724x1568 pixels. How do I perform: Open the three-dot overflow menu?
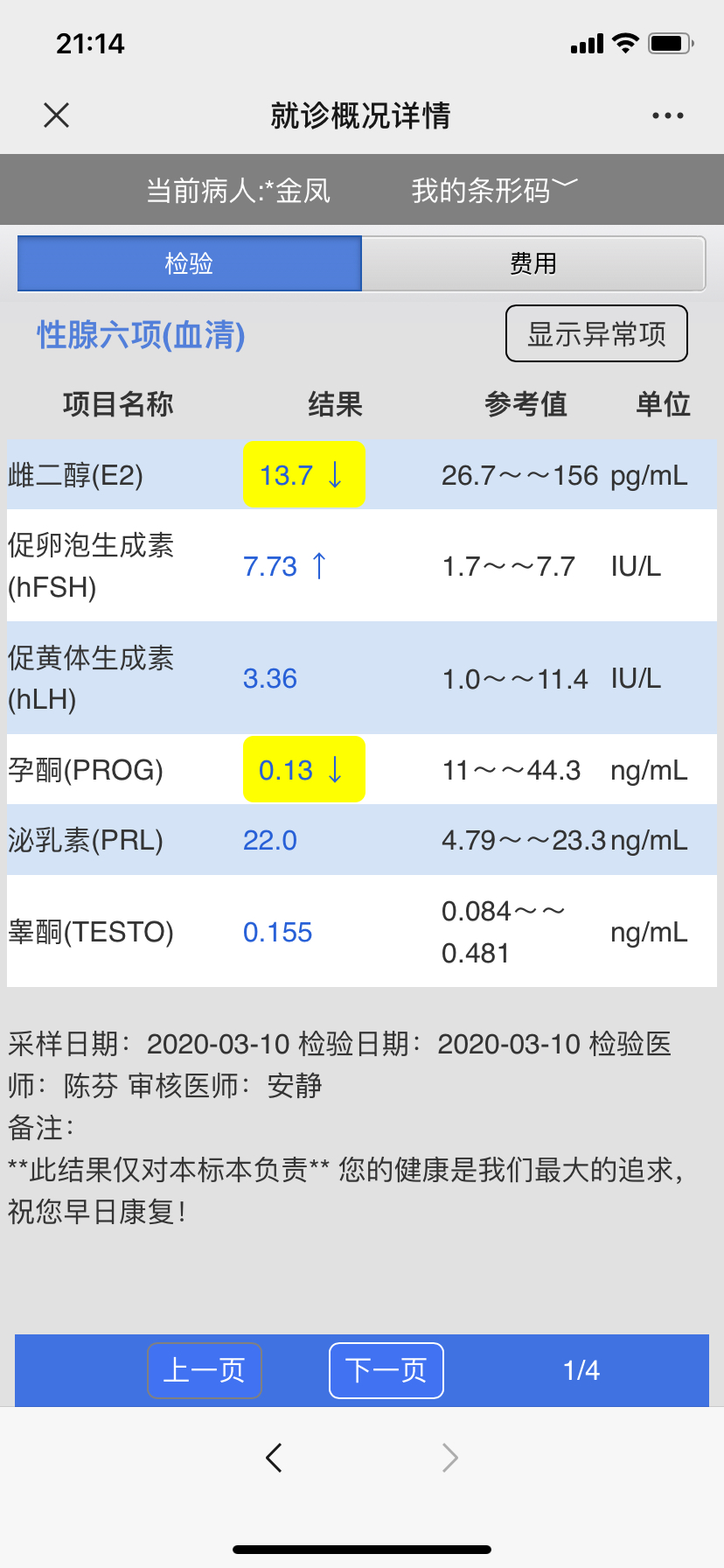667,115
